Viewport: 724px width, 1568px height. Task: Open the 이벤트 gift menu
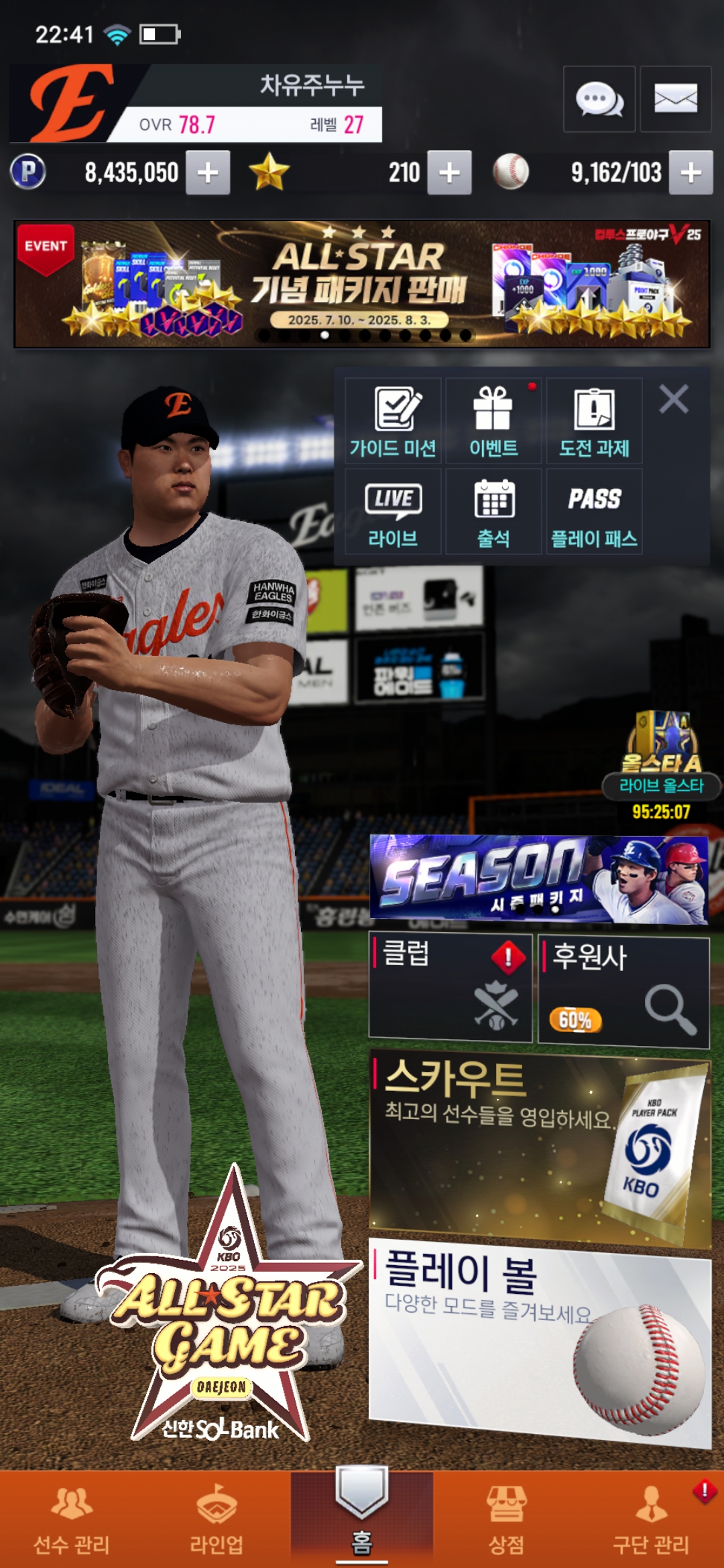[x=493, y=421]
